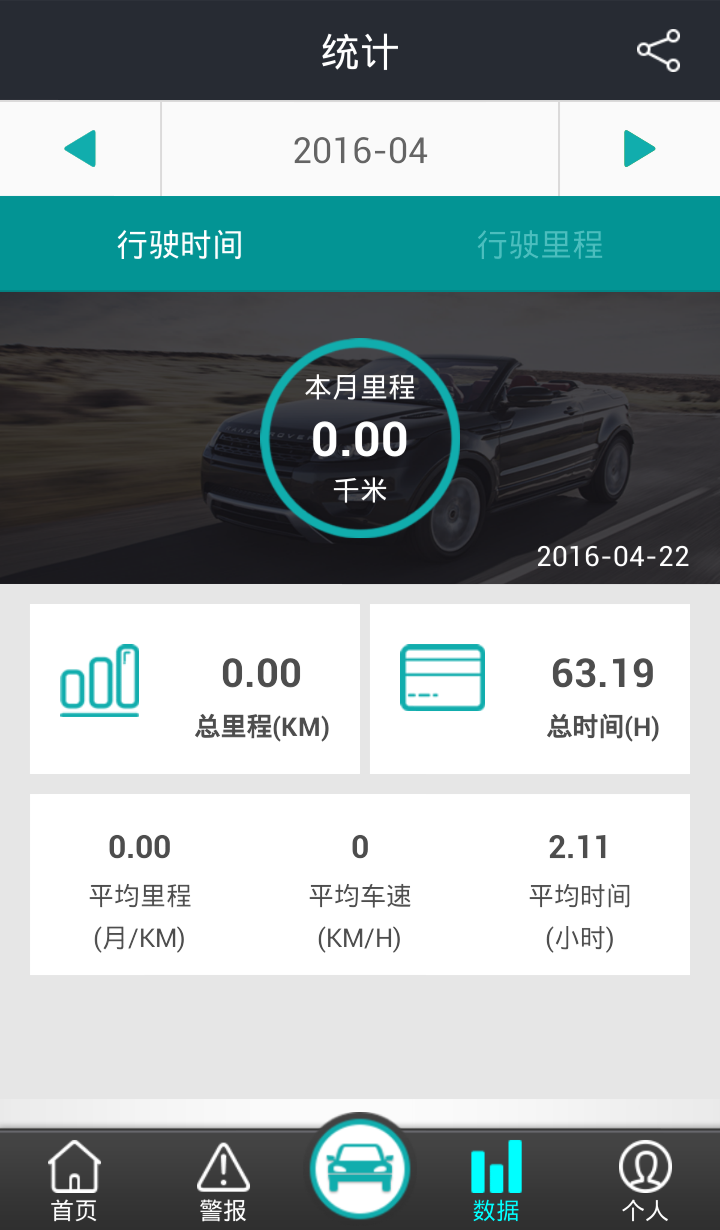The height and width of the screenshot is (1230, 720).
Task: Open the 个人 profile tab
Action: [x=645, y=1182]
